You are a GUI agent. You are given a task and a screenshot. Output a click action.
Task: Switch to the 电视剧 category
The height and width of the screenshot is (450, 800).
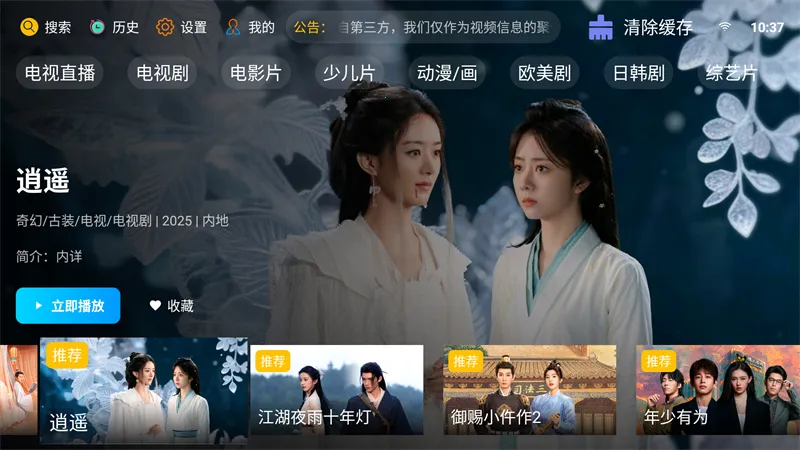tap(162, 73)
